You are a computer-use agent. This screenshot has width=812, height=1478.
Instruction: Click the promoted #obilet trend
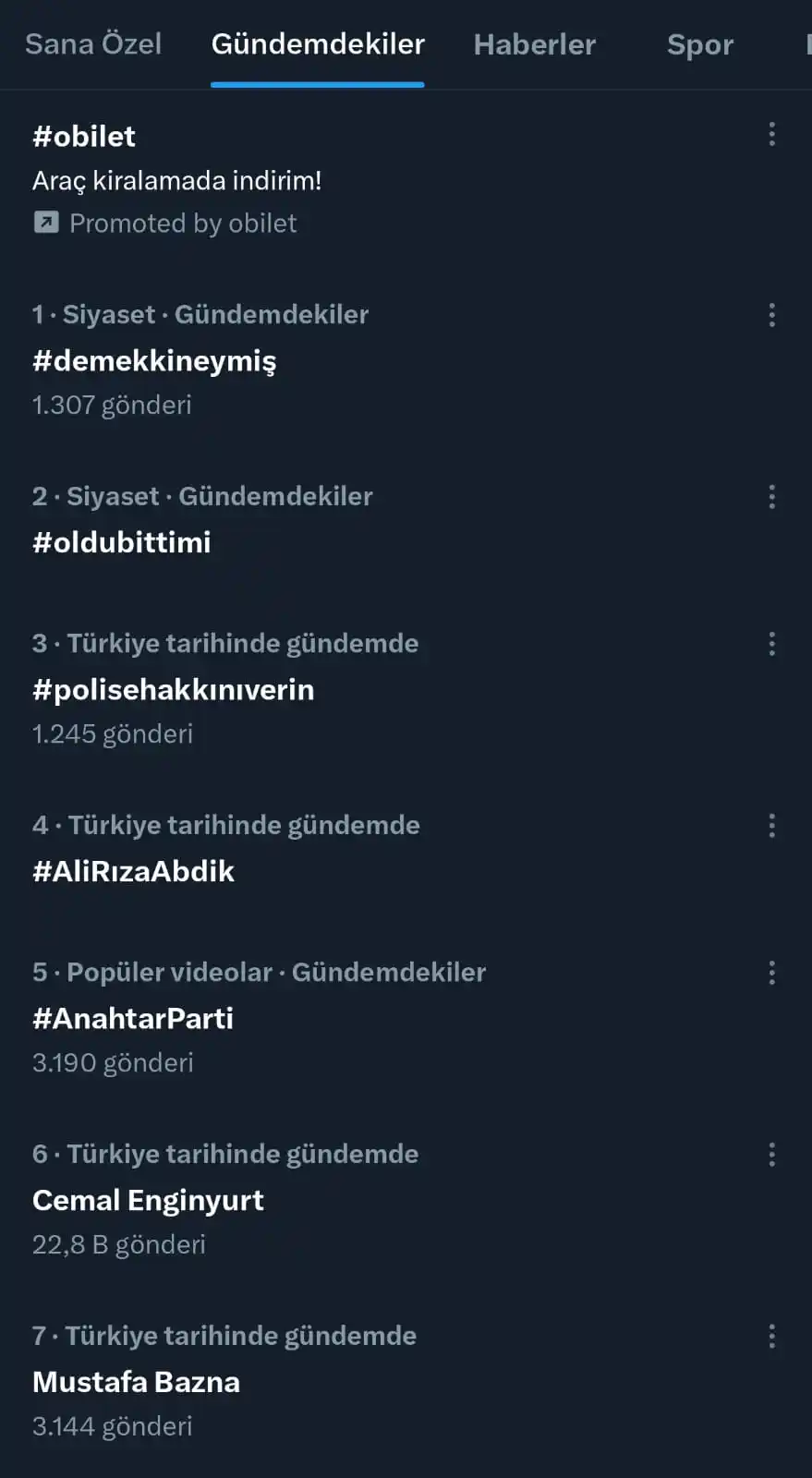click(x=84, y=136)
